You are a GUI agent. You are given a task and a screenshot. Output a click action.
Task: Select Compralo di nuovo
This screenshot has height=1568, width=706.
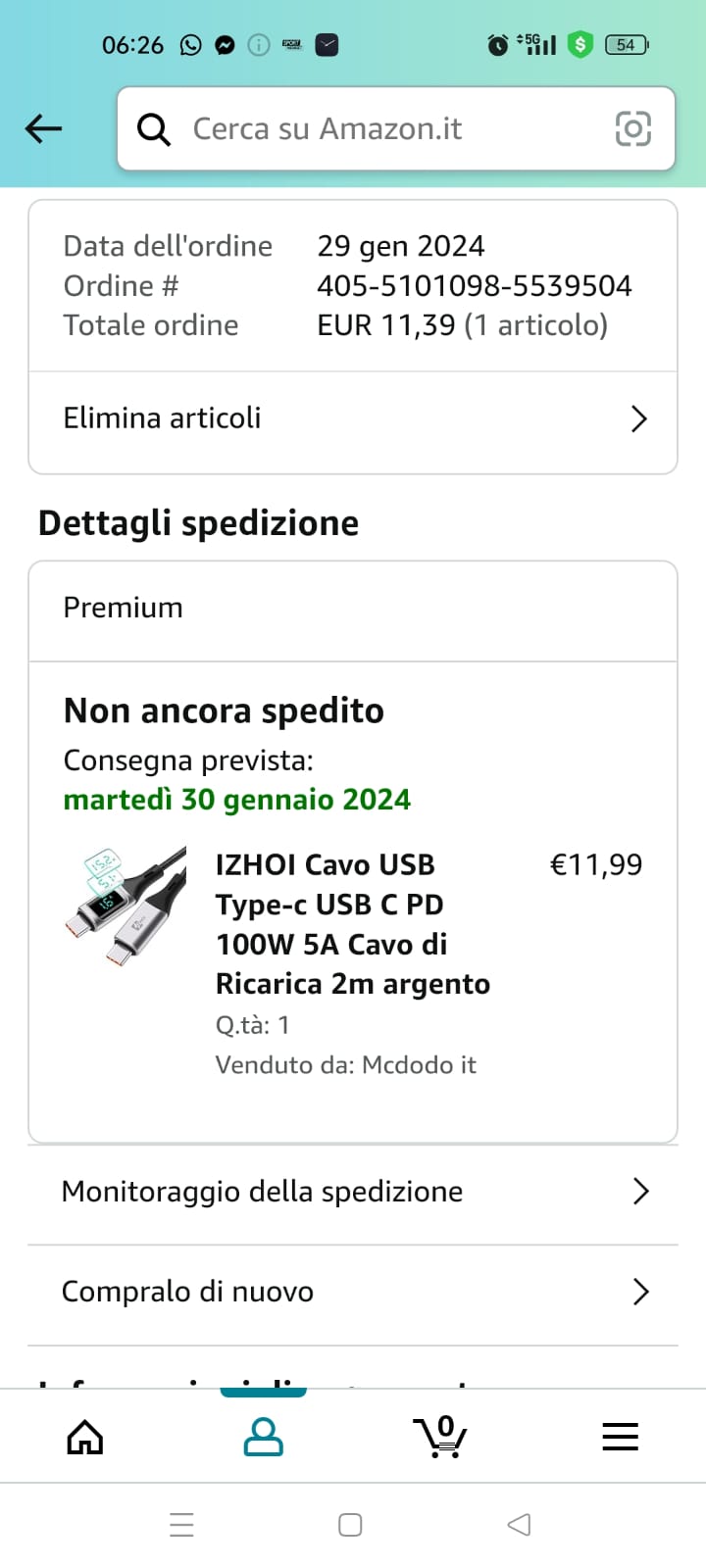[353, 1292]
